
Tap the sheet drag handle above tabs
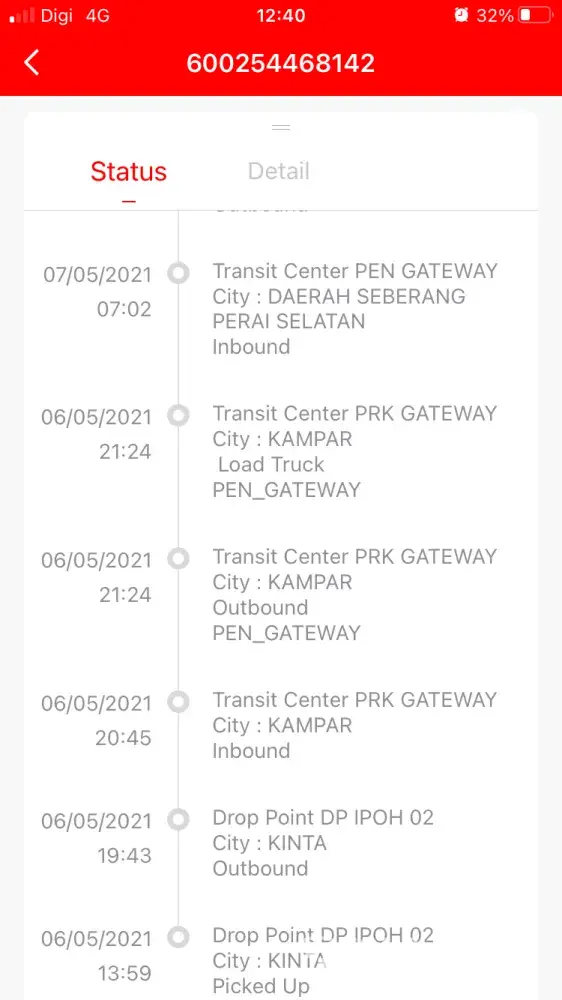[281, 127]
